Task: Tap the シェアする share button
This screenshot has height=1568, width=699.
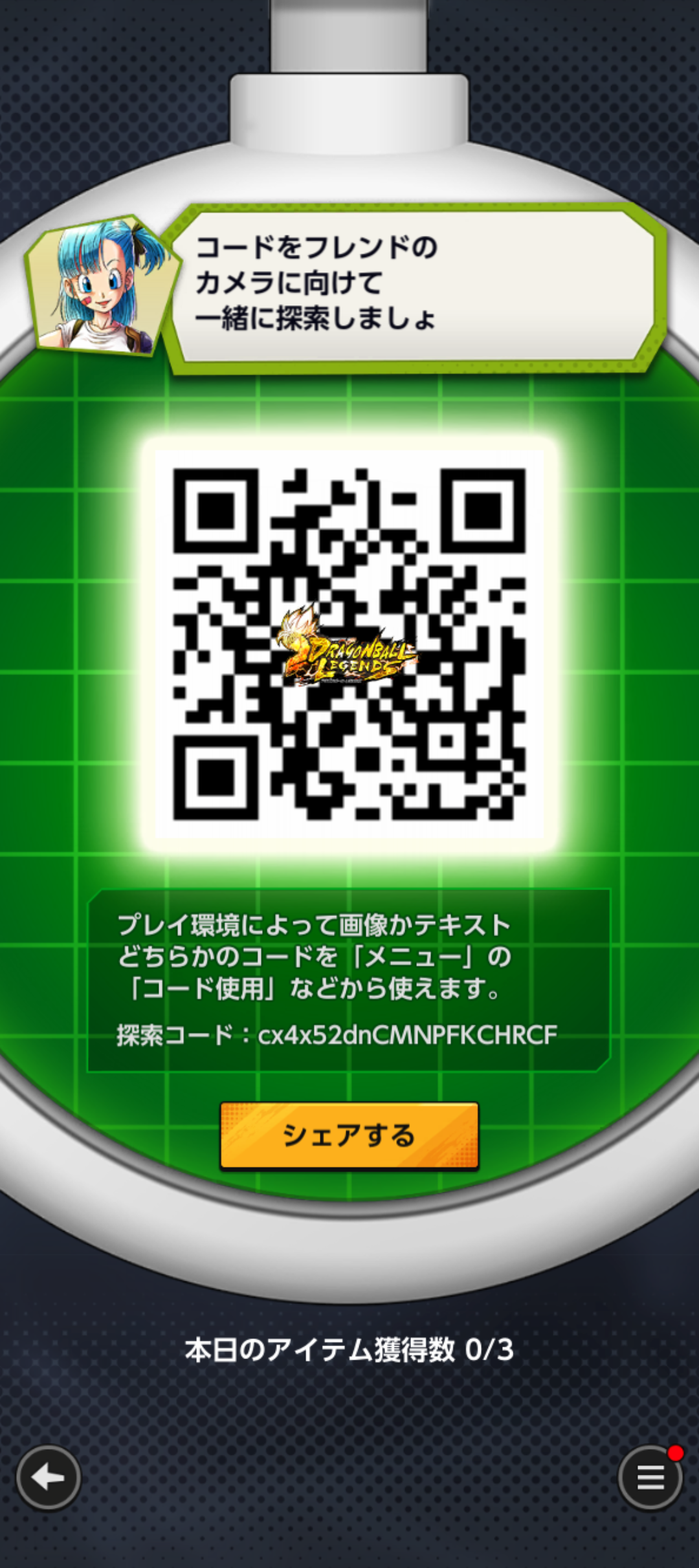Action: point(349,1135)
